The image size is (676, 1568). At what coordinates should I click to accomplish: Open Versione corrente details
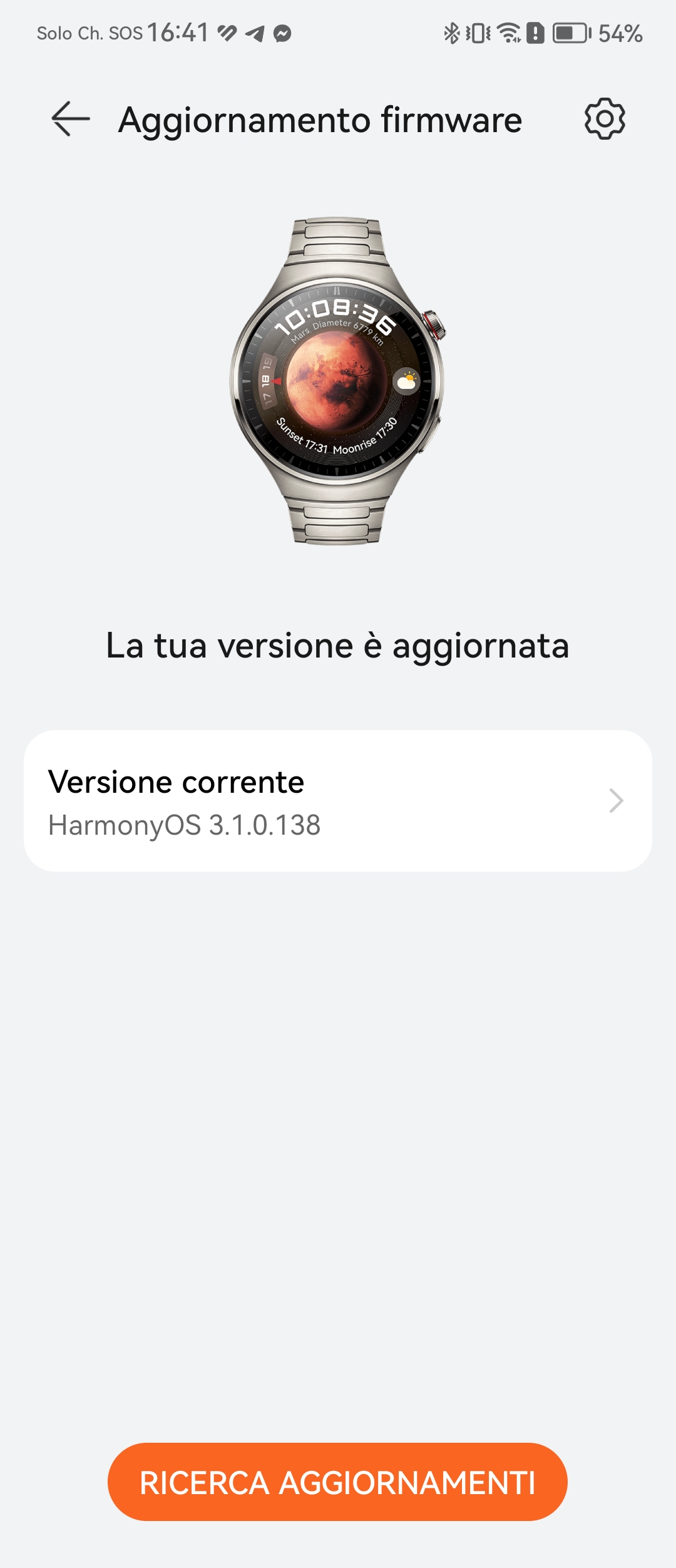(338, 801)
